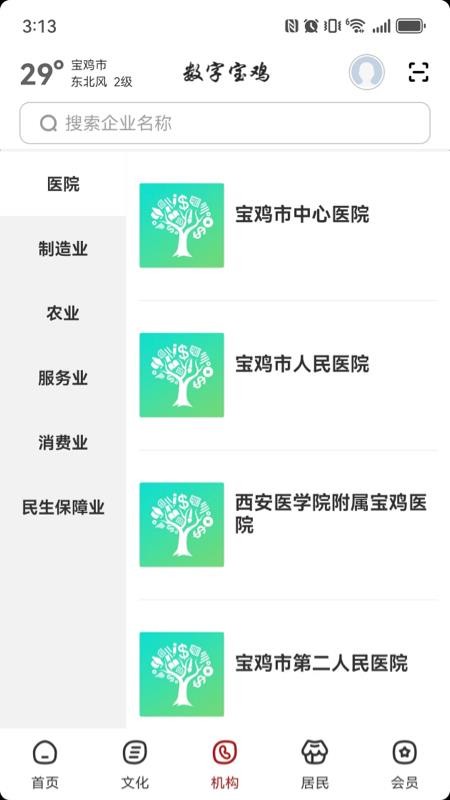Open the user profile avatar
Screen dimensions: 450x800
366,72
